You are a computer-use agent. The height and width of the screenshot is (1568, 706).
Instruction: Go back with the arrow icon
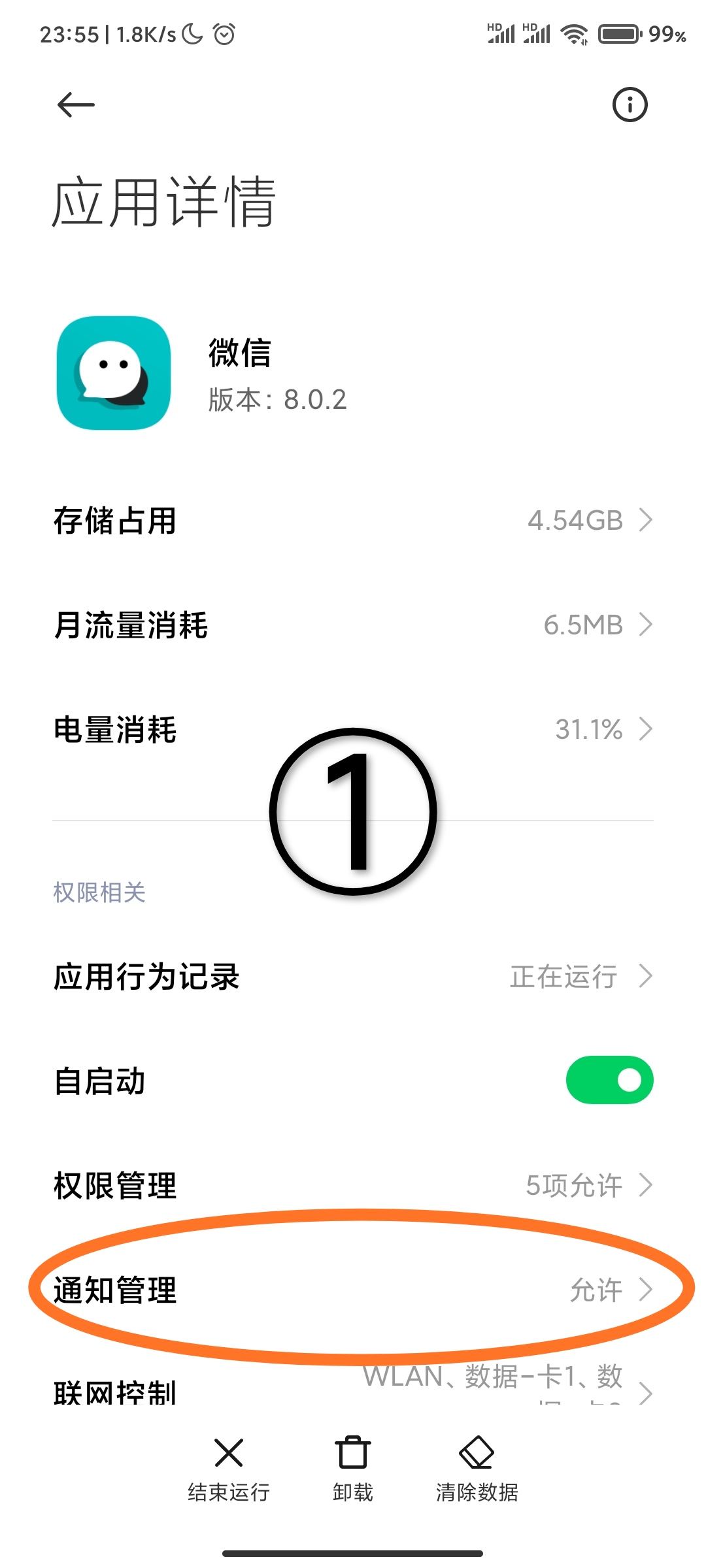(76, 105)
